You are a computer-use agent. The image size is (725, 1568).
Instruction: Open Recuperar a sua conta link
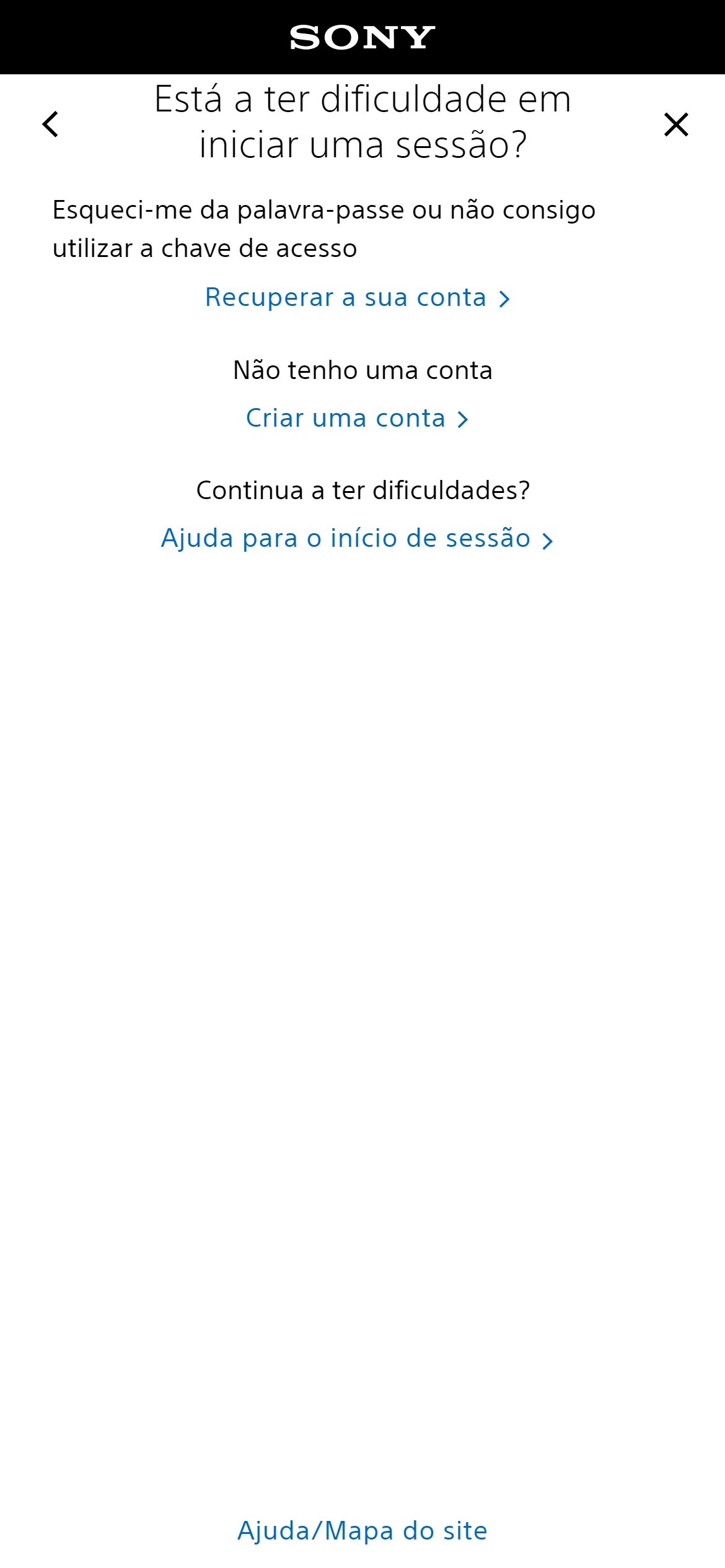click(x=357, y=298)
